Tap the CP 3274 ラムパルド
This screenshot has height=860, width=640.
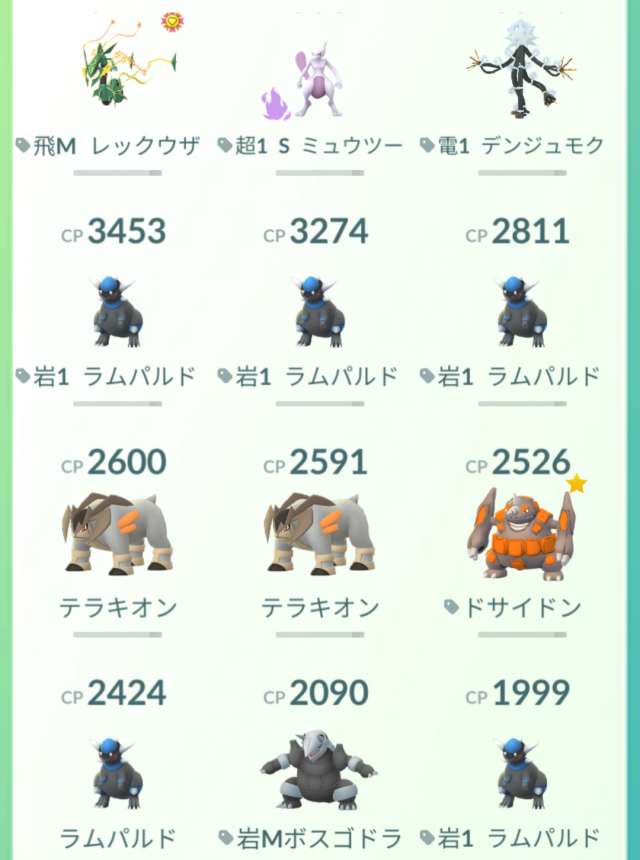tap(319, 310)
